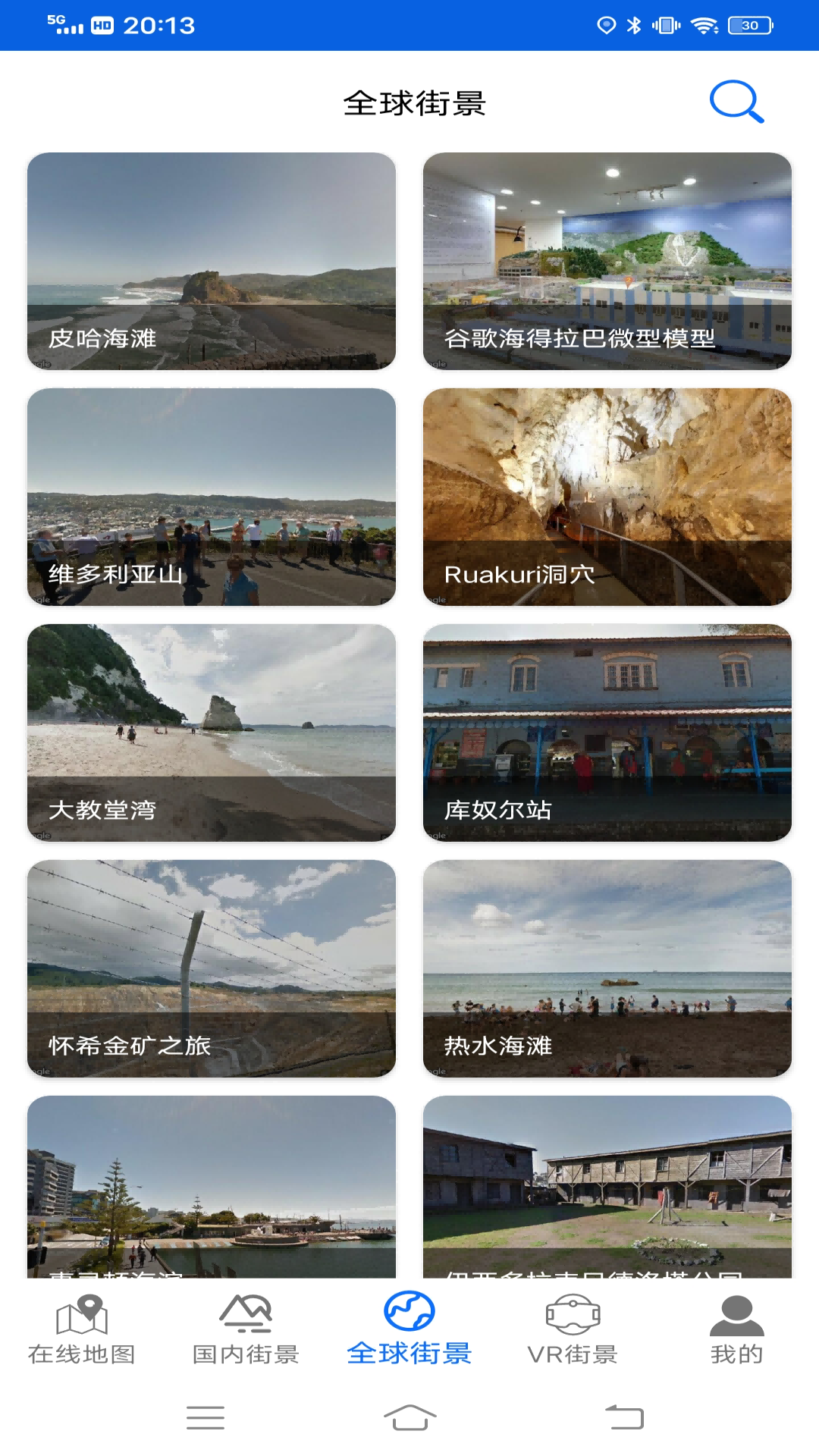Select the 维多利亚山 scenic card
The width and height of the screenshot is (819, 1456).
tap(211, 497)
